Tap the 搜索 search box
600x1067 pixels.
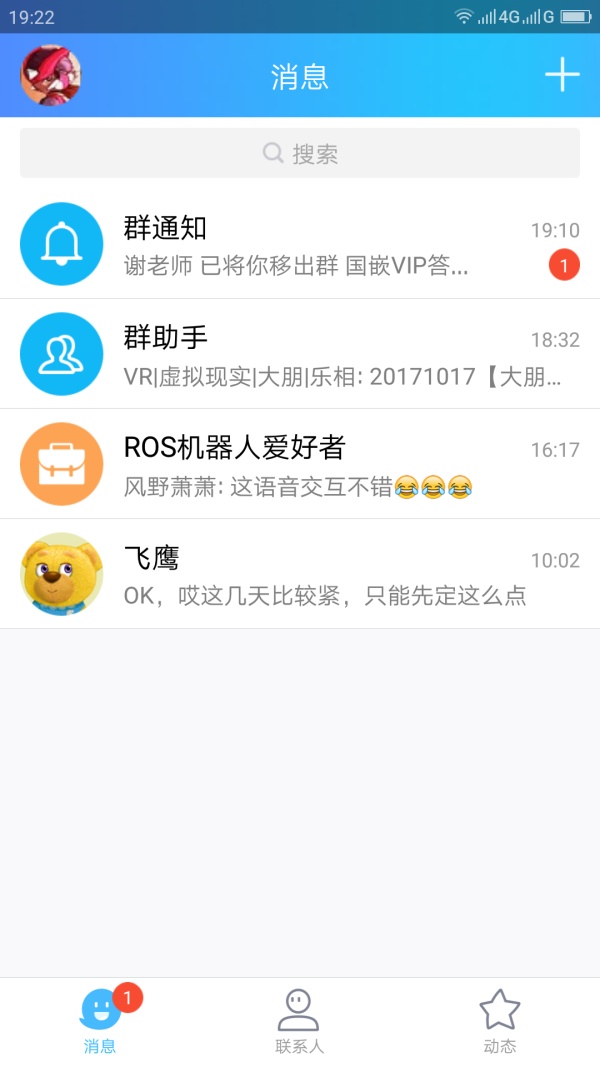300,153
